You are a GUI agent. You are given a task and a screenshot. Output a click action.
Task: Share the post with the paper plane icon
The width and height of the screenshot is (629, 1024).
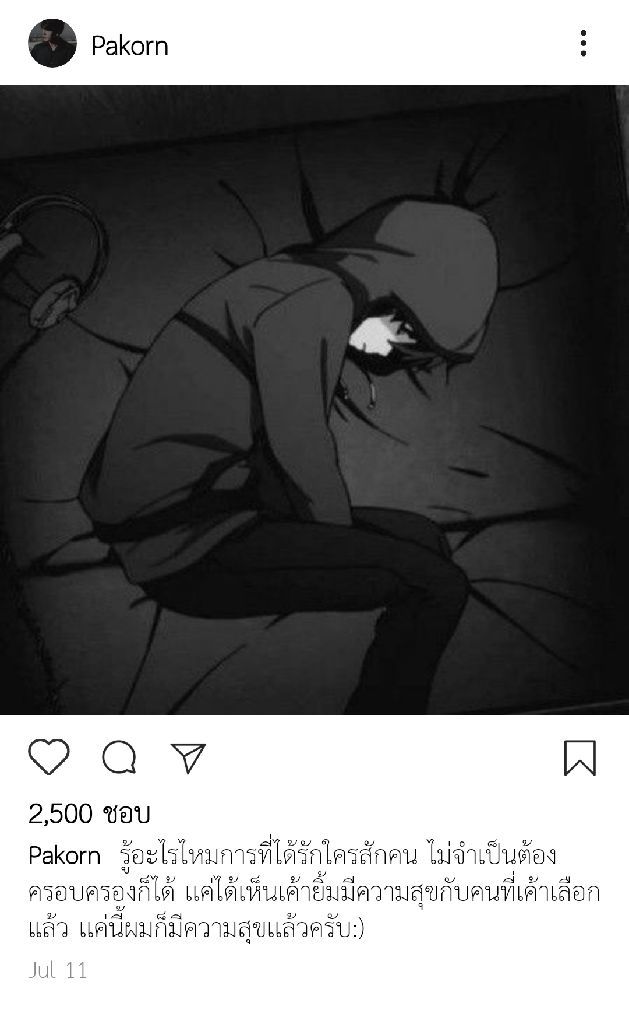[188, 757]
